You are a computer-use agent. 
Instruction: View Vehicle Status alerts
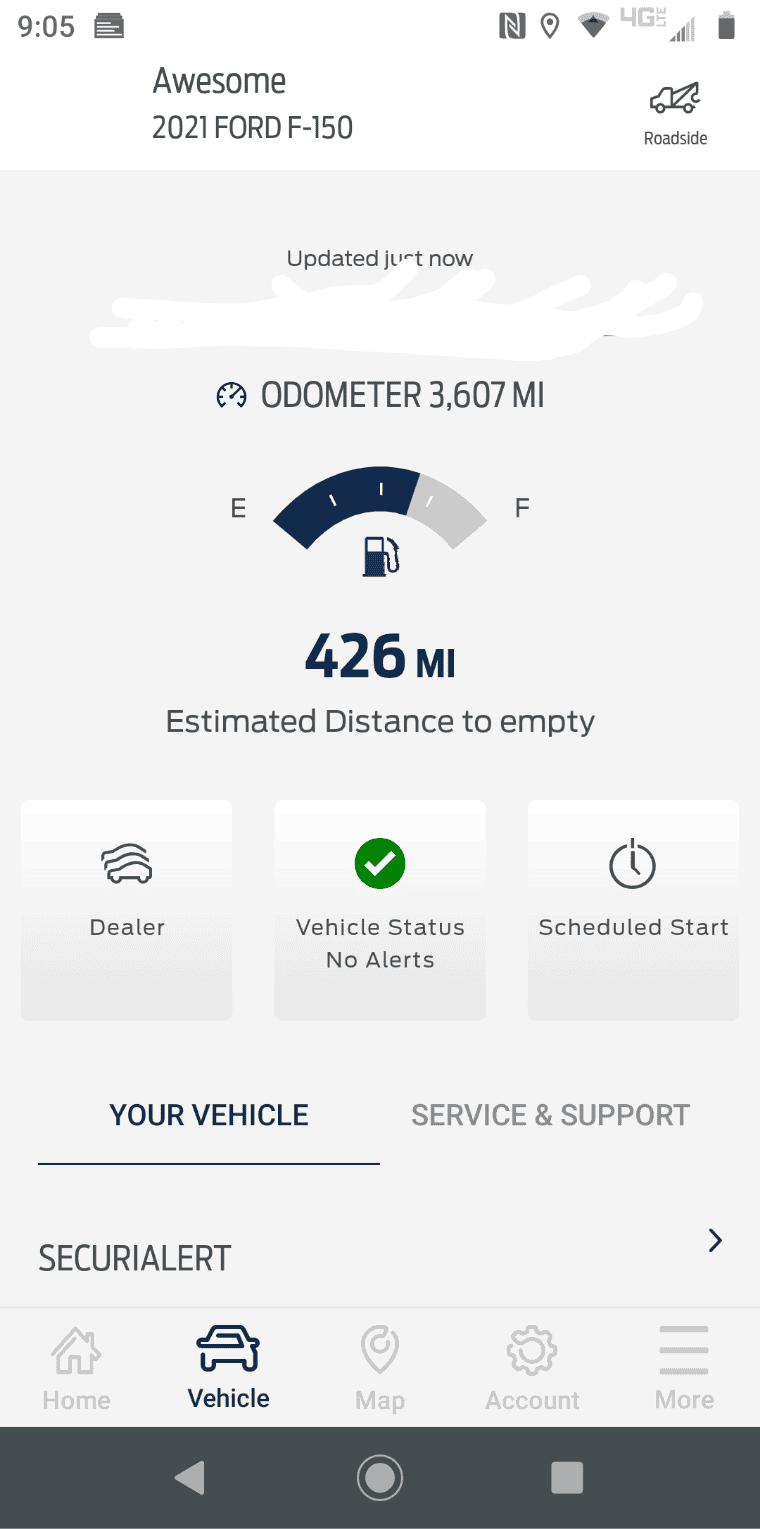380,909
